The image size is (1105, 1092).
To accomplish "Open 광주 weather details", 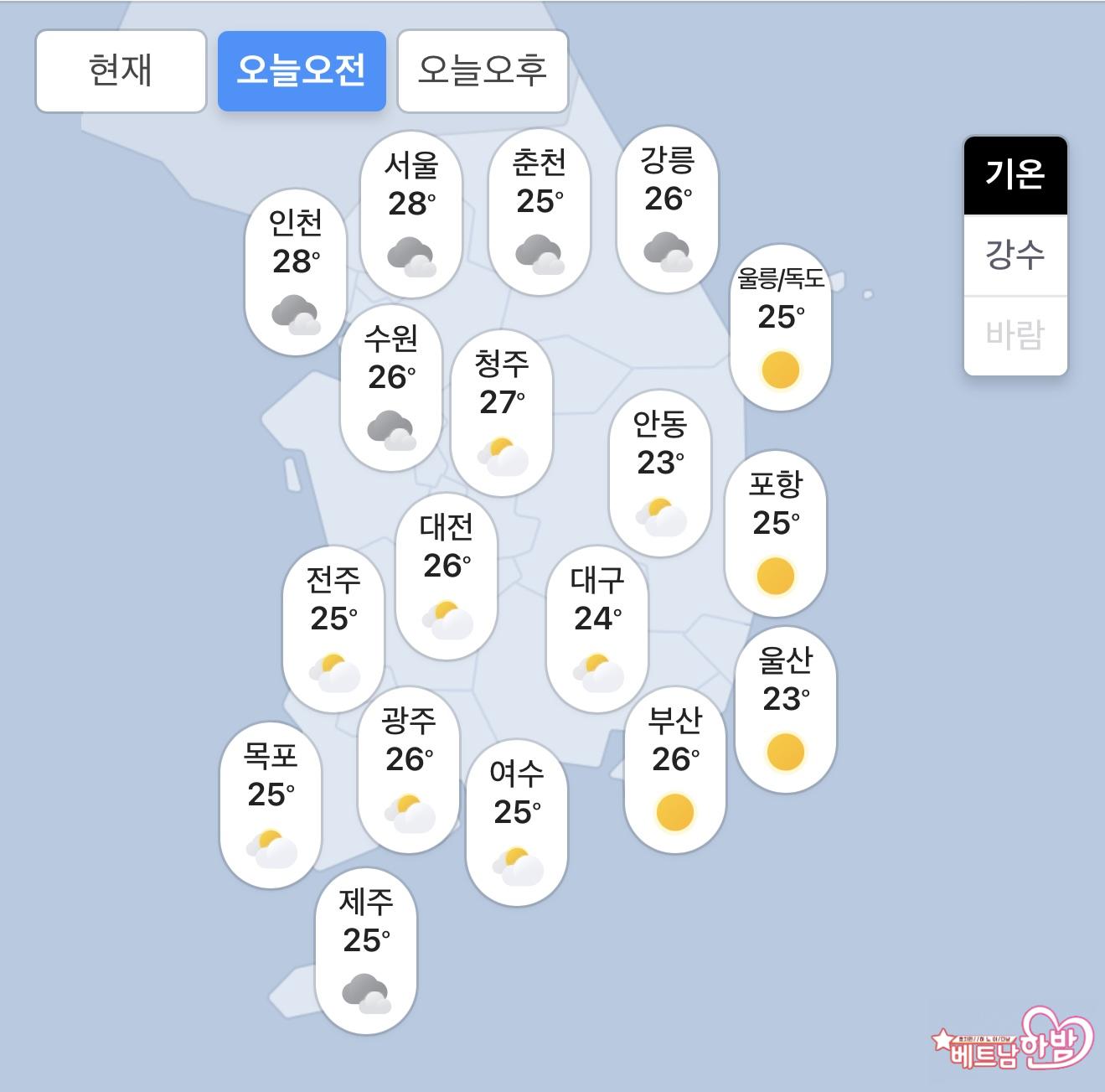I will (x=408, y=769).
